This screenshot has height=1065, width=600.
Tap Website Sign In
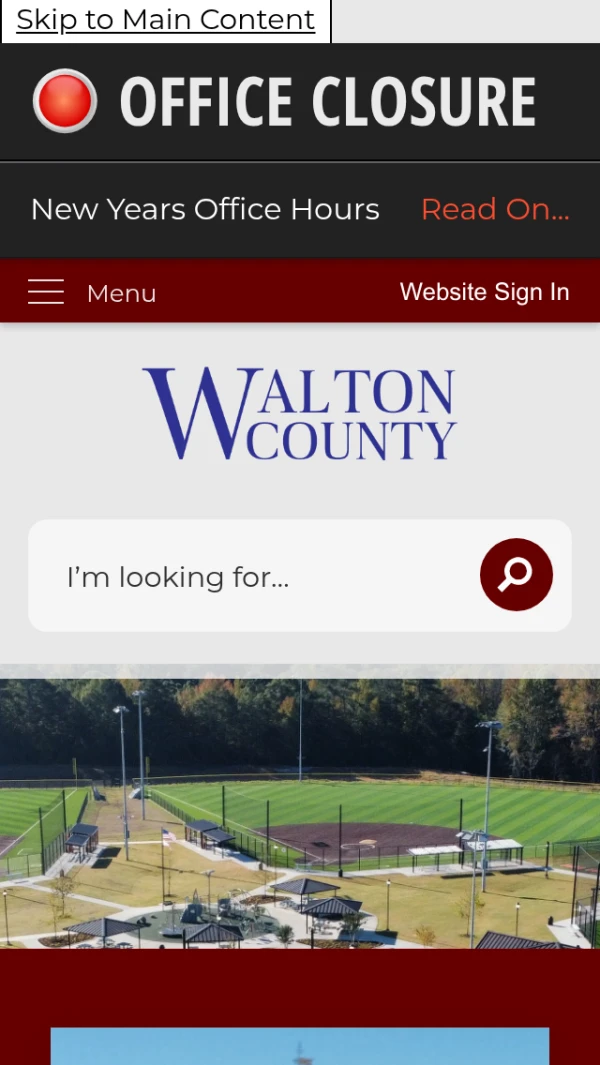[x=484, y=292]
